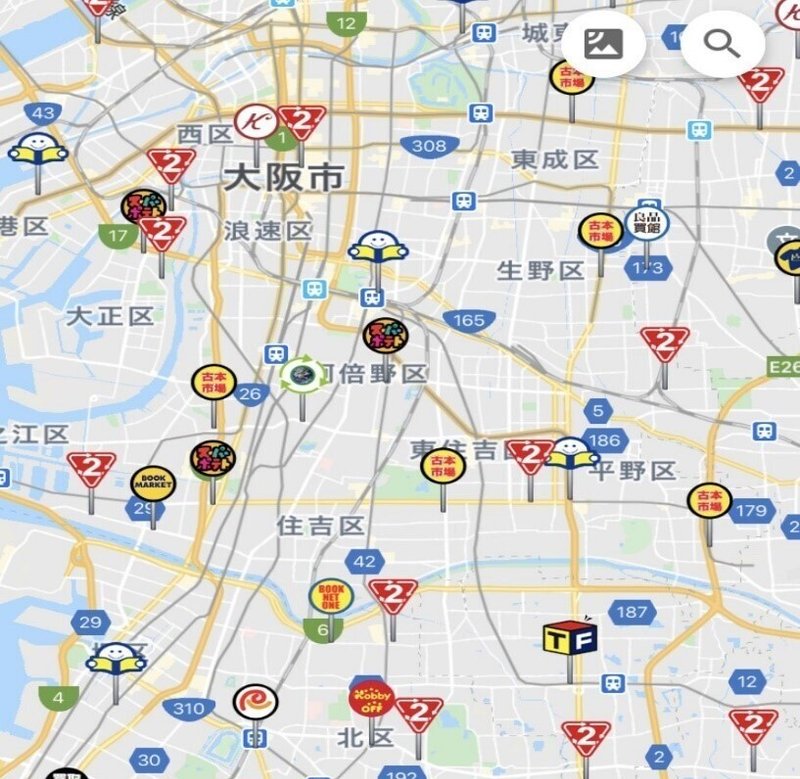Tap the image gallery button
Image resolution: width=800 pixels, height=779 pixels.
(604, 44)
